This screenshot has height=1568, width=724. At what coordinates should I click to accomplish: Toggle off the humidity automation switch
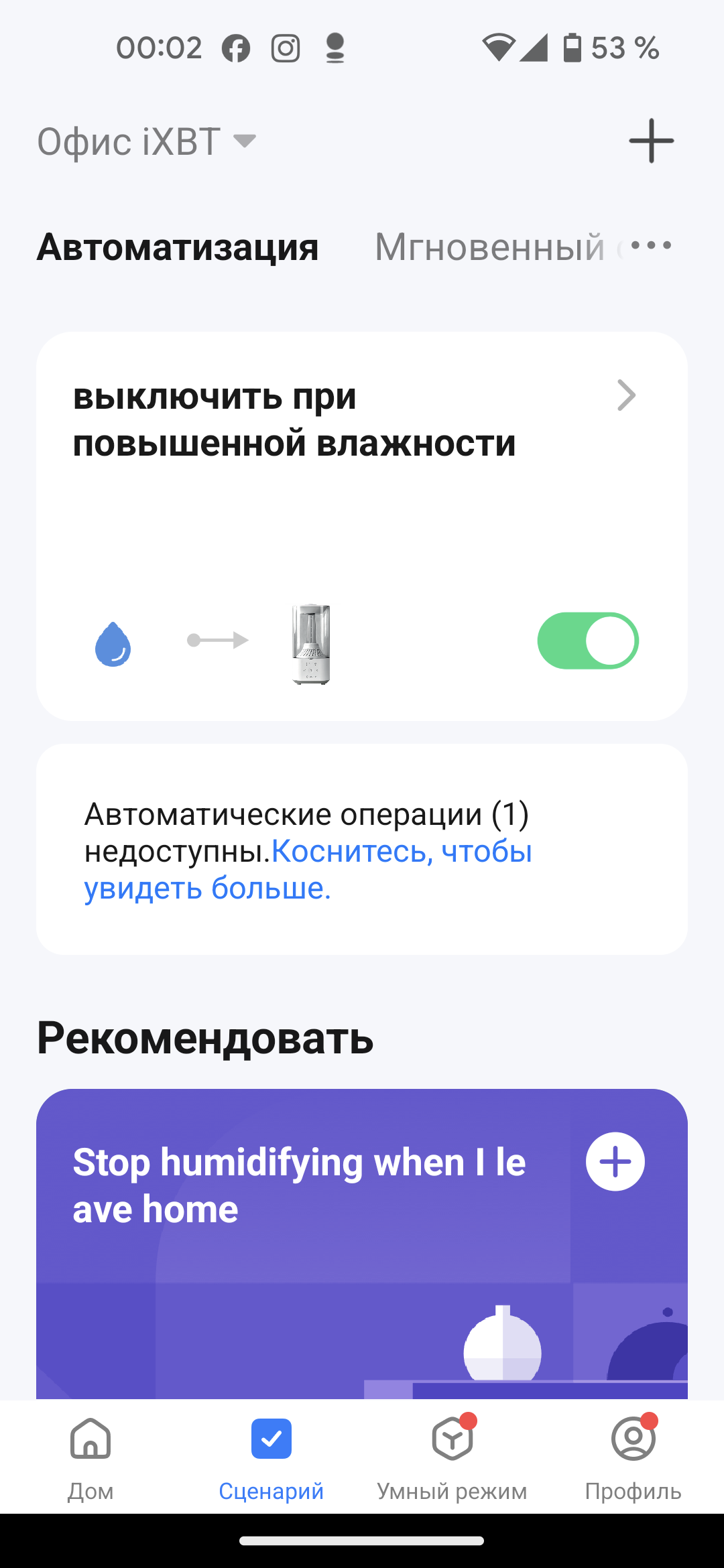tap(588, 641)
